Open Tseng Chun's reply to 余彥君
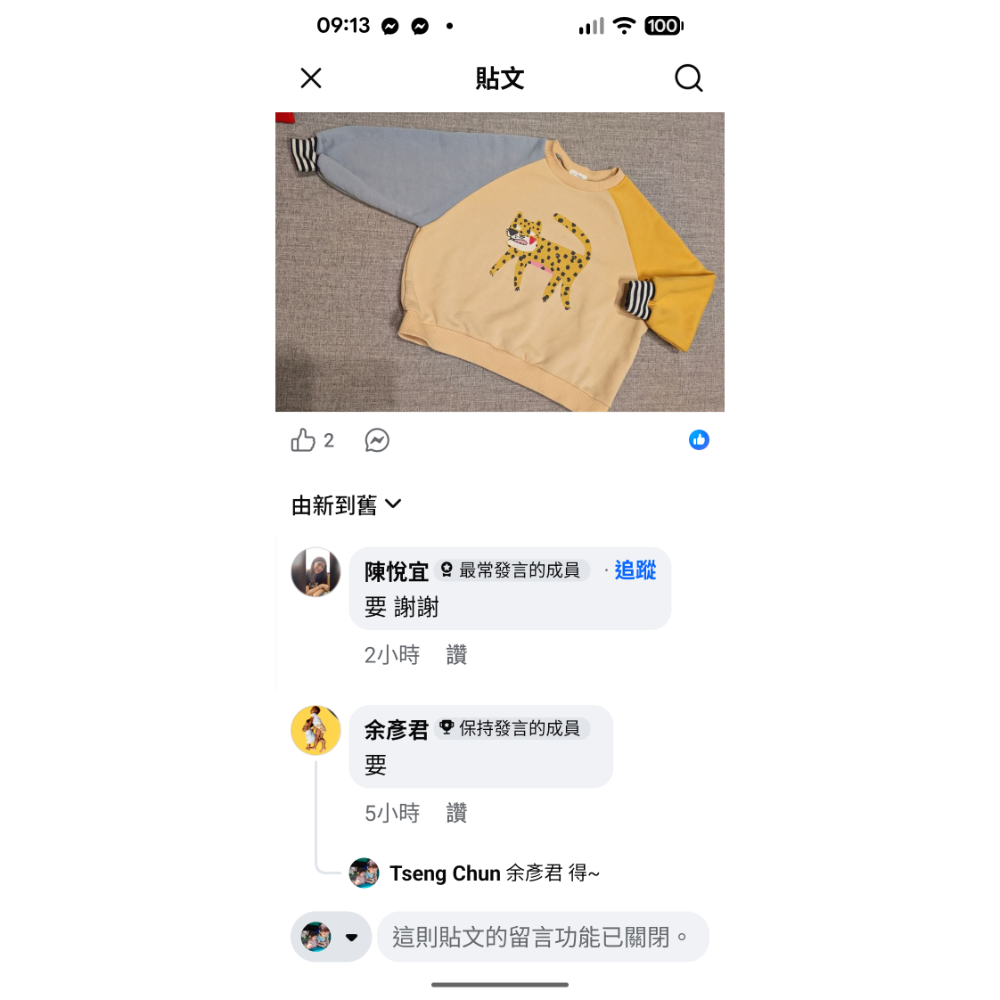This screenshot has width=1000, height=1000. coord(494,873)
